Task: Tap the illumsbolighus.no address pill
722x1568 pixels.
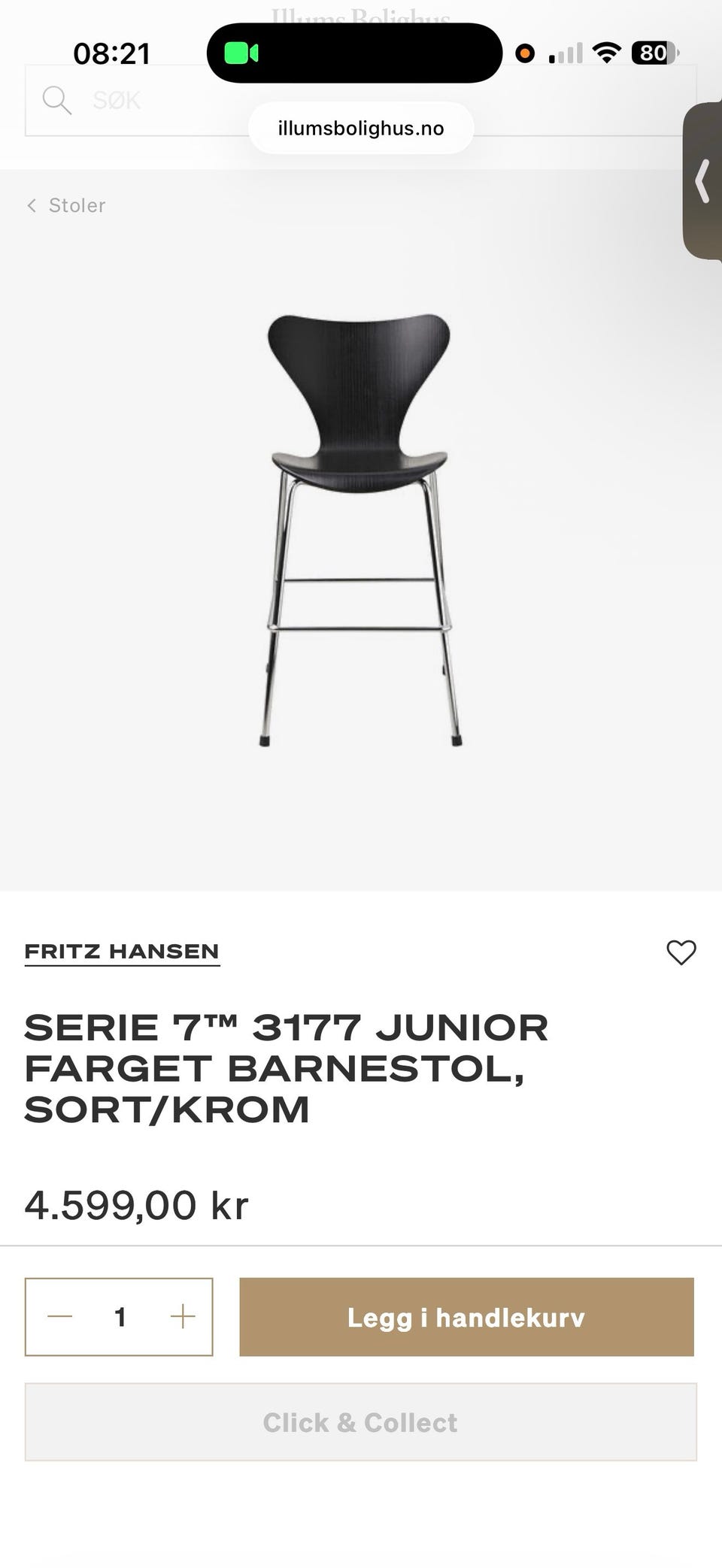Action: [x=361, y=129]
